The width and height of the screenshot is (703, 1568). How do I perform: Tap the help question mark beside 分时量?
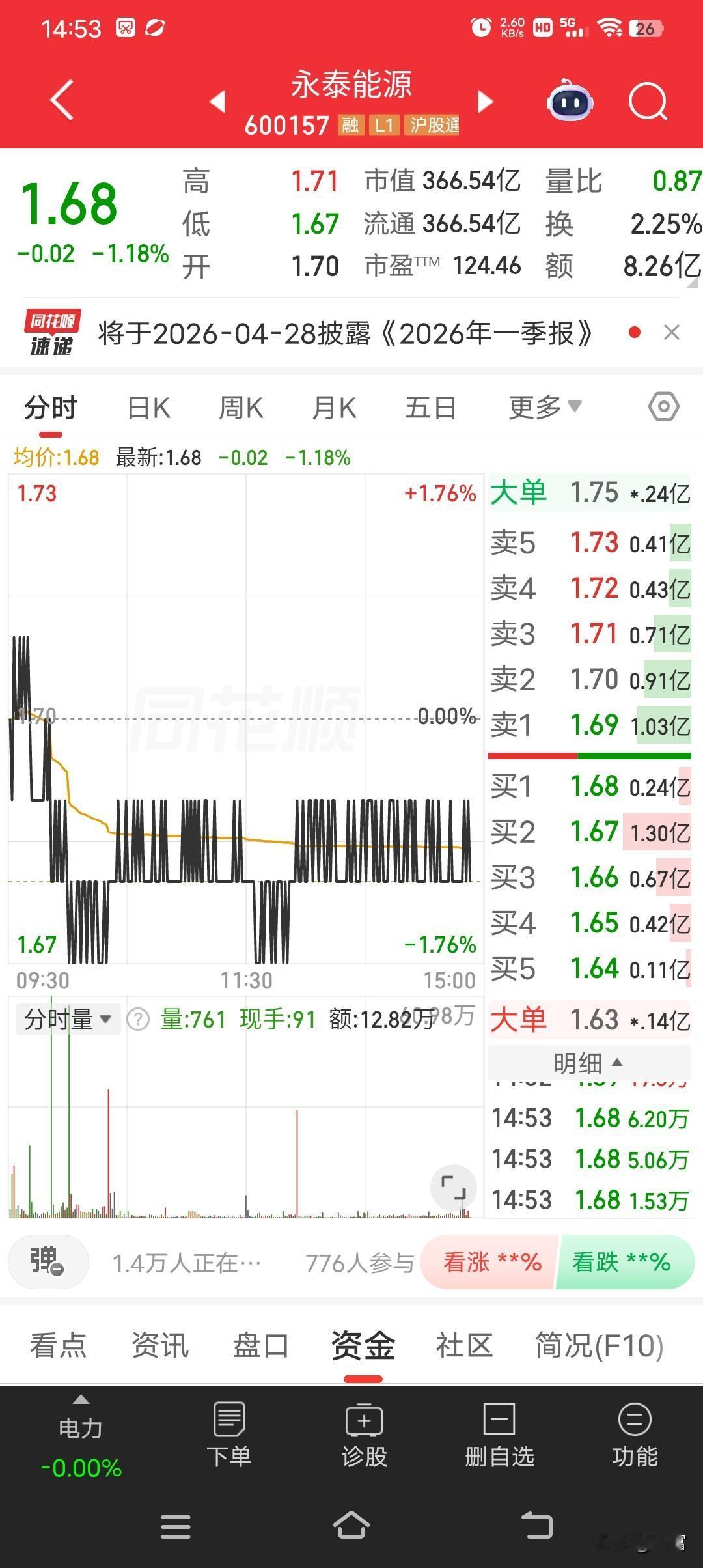[137, 1018]
